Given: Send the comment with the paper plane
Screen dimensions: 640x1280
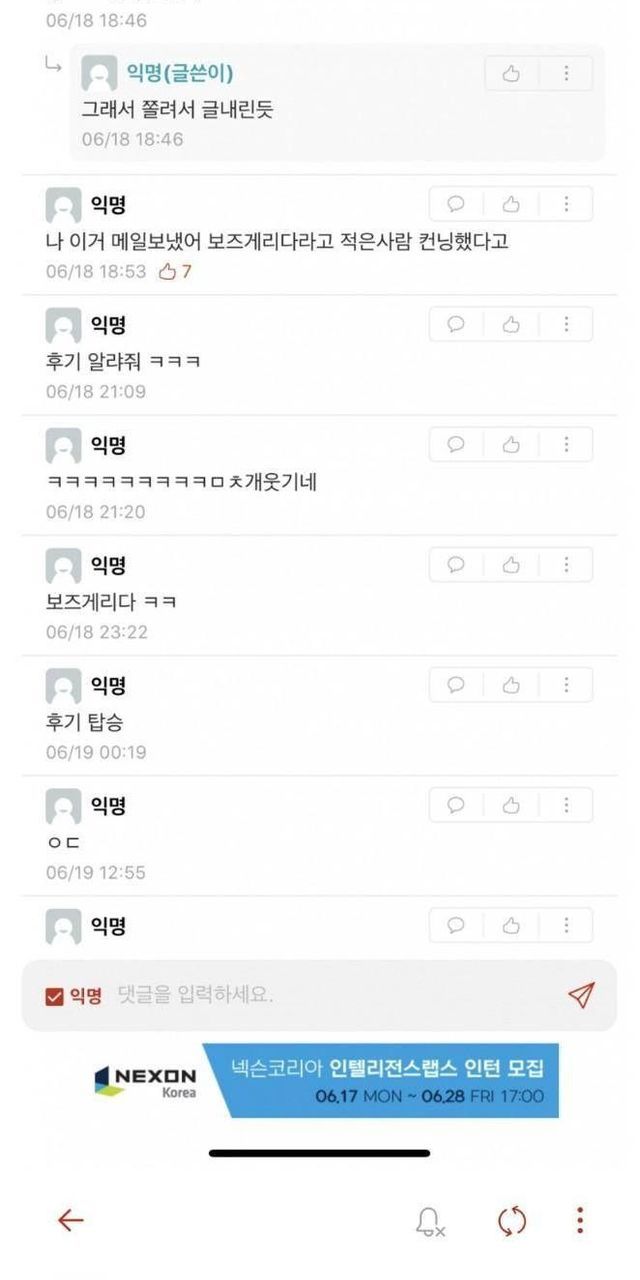Looking at the screenshot, I should [x=581, y=994].
